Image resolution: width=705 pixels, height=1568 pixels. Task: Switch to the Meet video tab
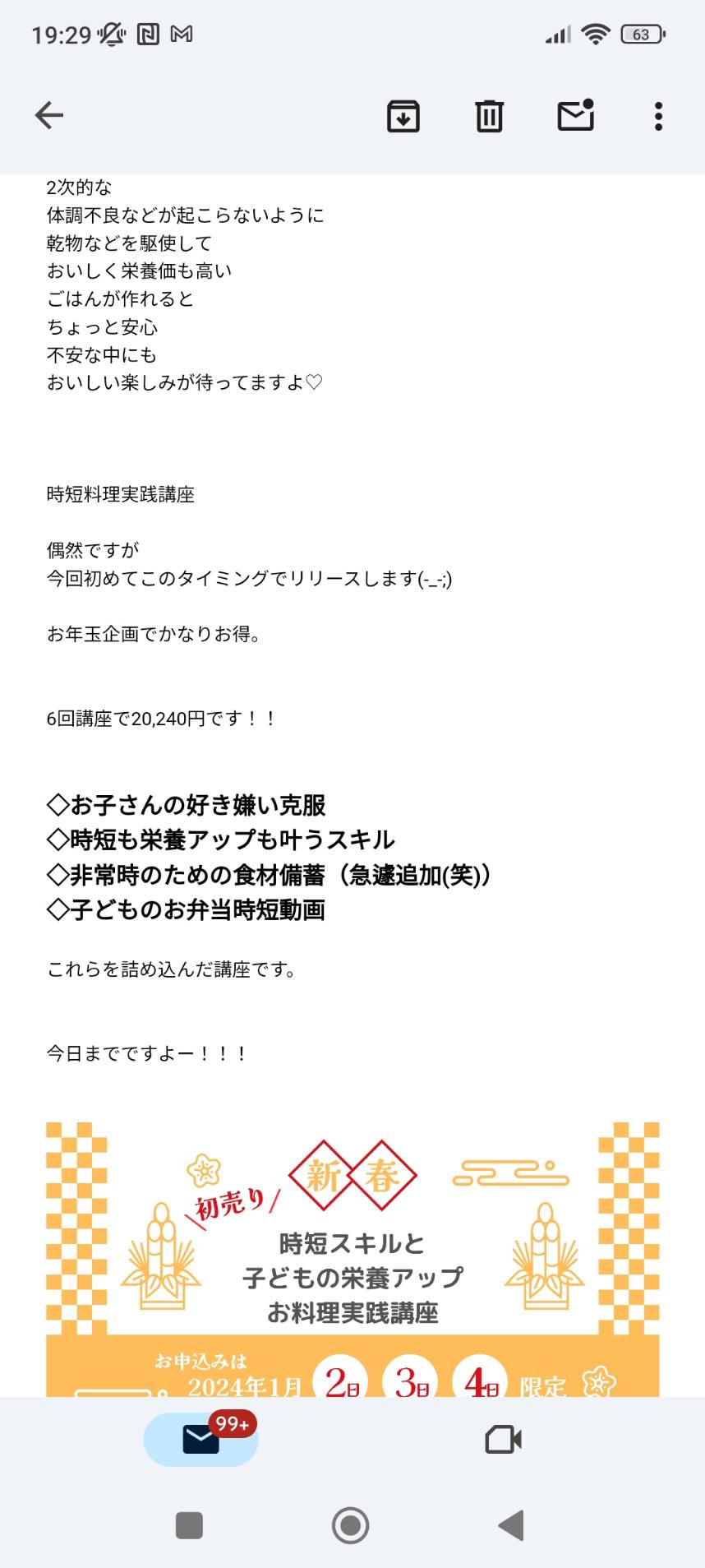[x=504, y=1439]
